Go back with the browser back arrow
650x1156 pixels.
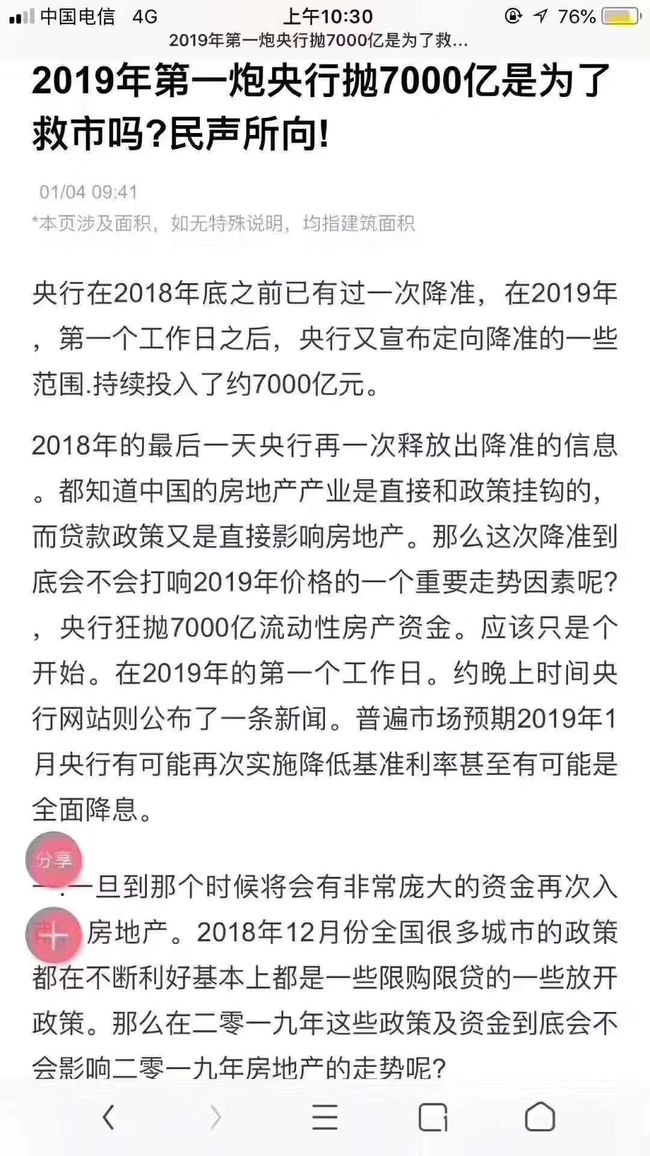point(109,1118)
